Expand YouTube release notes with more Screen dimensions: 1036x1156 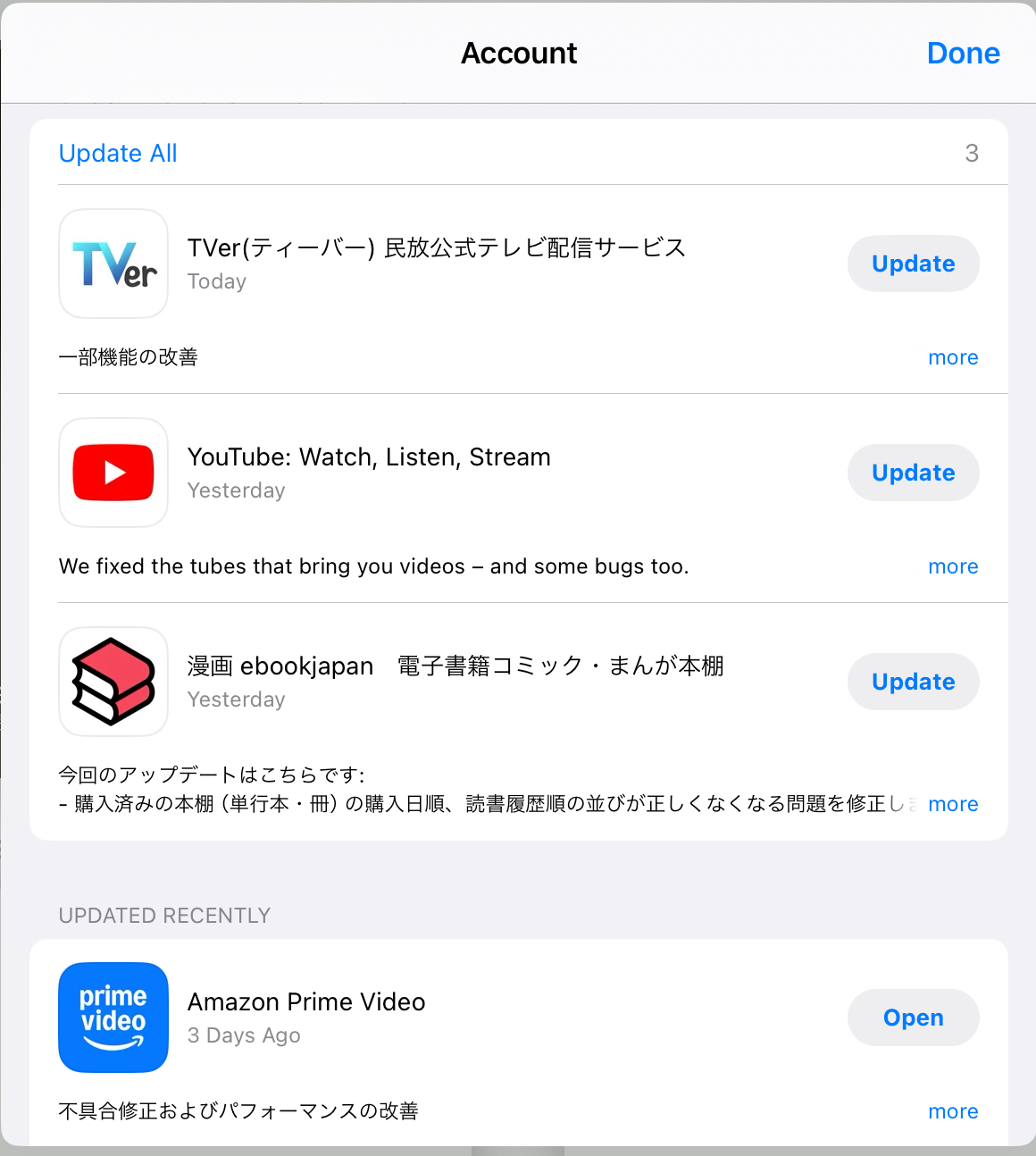tap(953, 566)
